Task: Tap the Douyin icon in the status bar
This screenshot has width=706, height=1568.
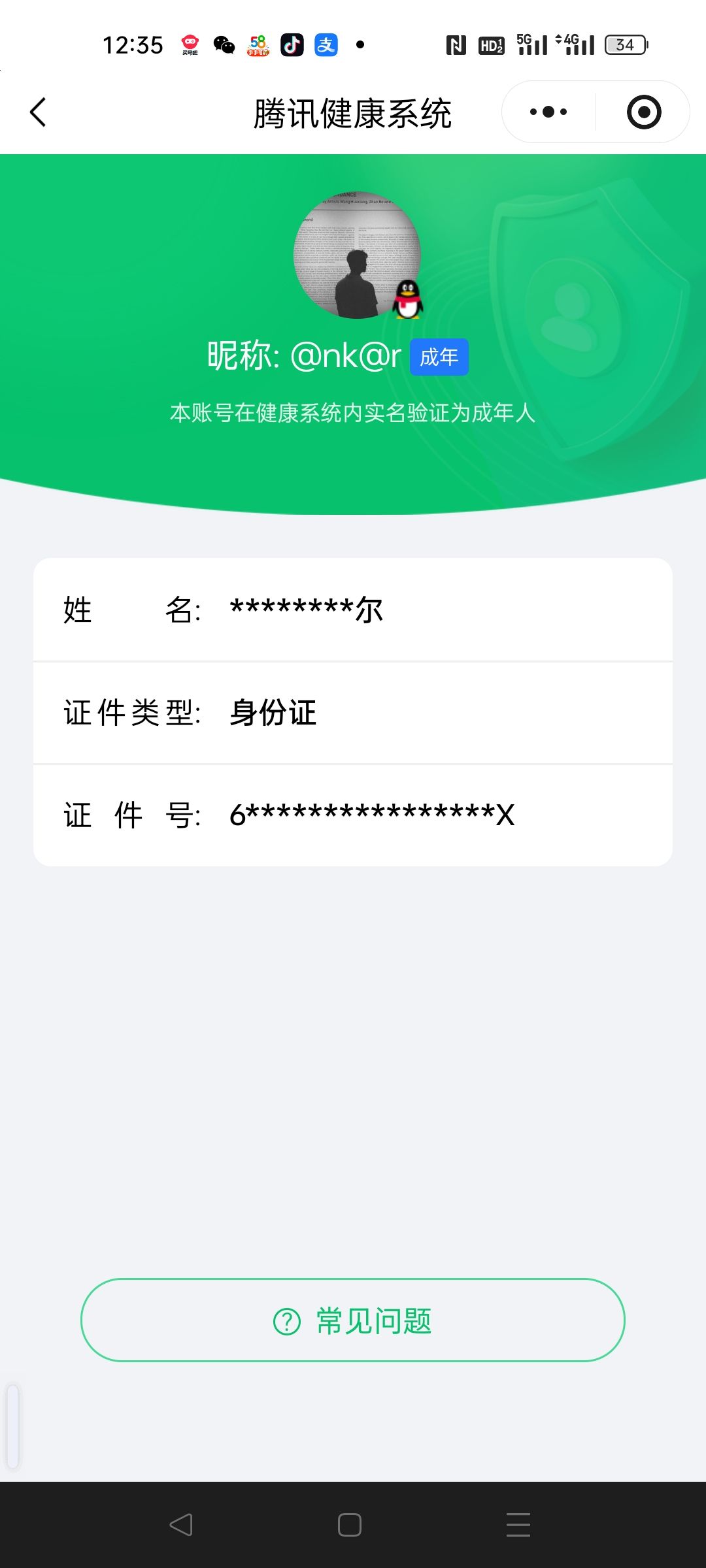Action: click(292, 46)
